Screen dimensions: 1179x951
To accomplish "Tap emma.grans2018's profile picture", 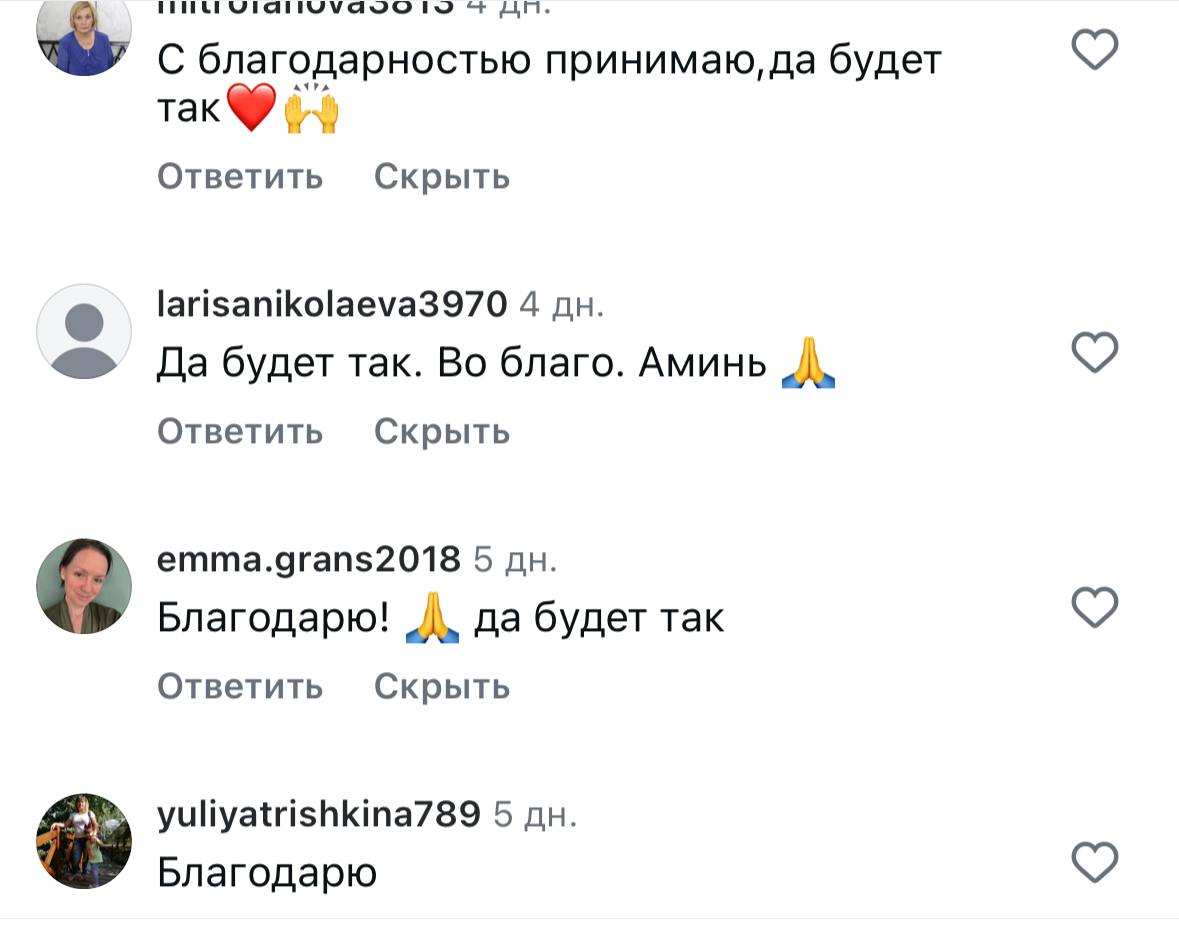I will (x=84, y=586).
